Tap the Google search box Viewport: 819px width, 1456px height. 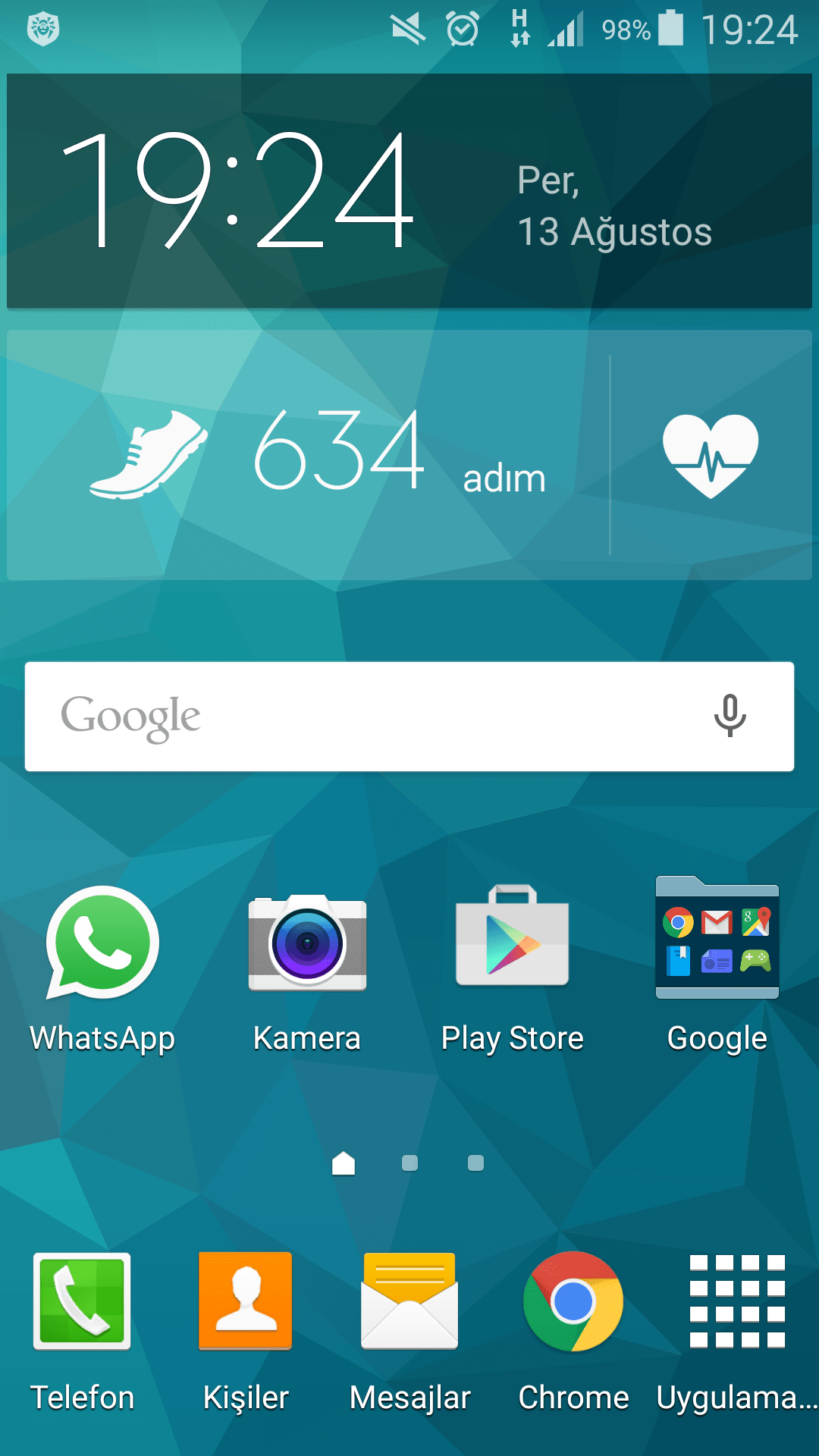364,717
